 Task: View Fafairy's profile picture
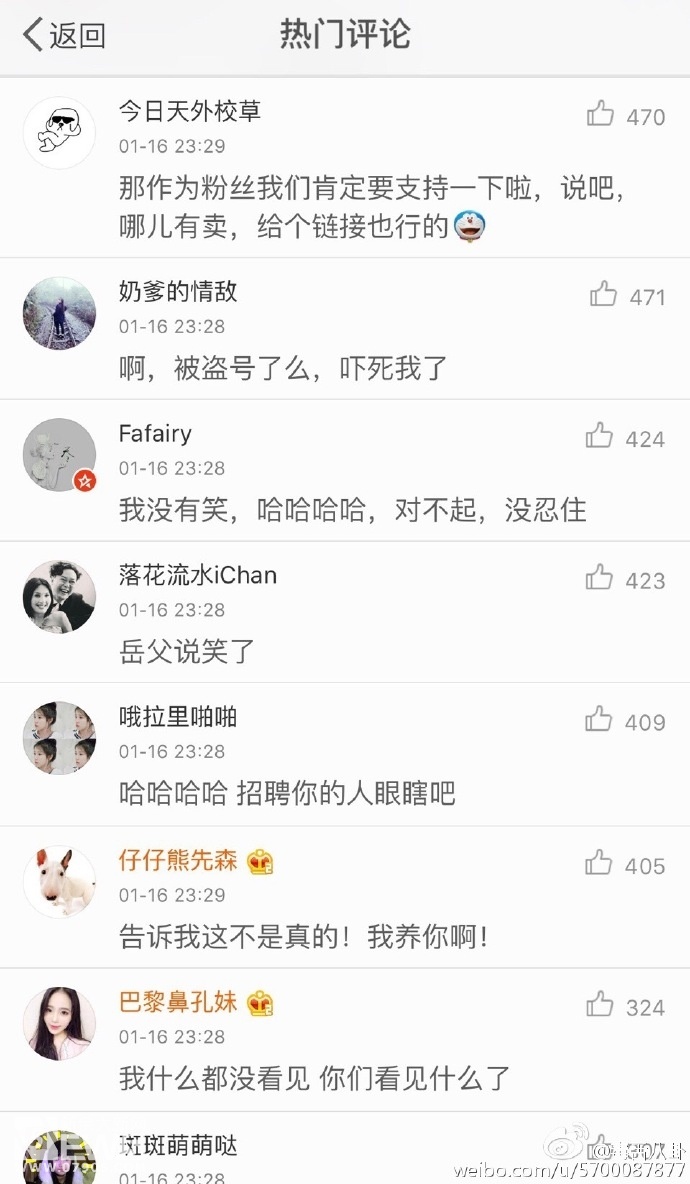click(x=60, y=455)
